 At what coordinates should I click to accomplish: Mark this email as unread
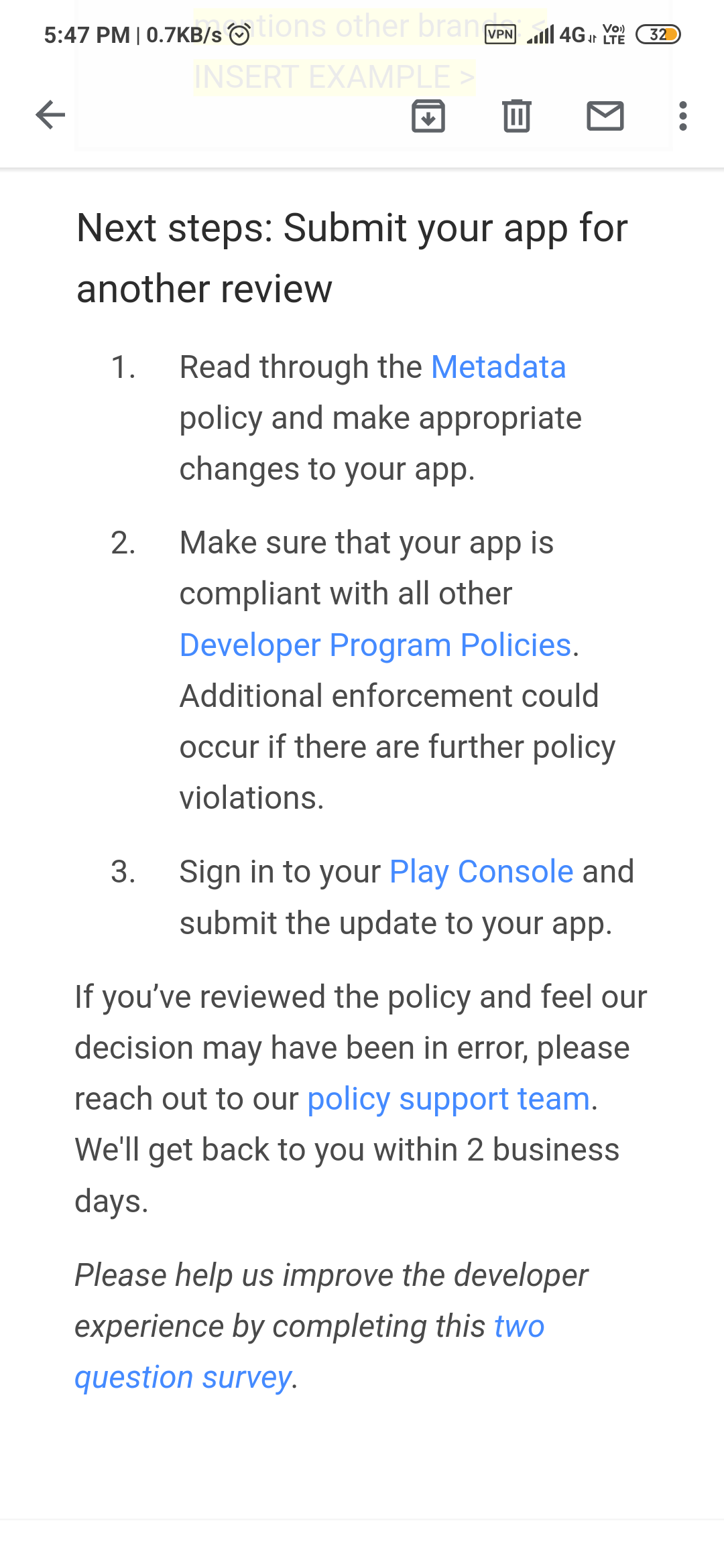click(x=605, y=116)
